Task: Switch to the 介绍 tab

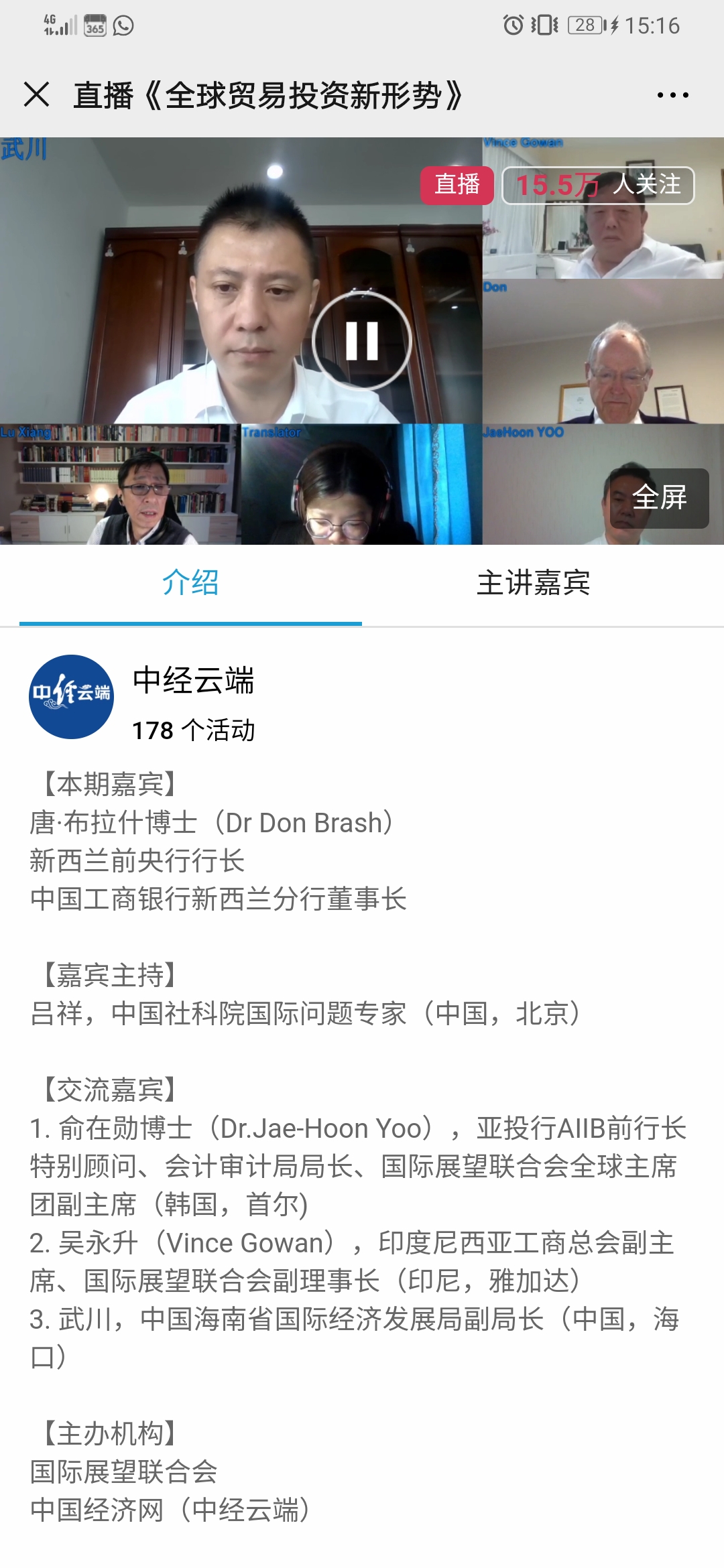Action: (x=190, y=583)
